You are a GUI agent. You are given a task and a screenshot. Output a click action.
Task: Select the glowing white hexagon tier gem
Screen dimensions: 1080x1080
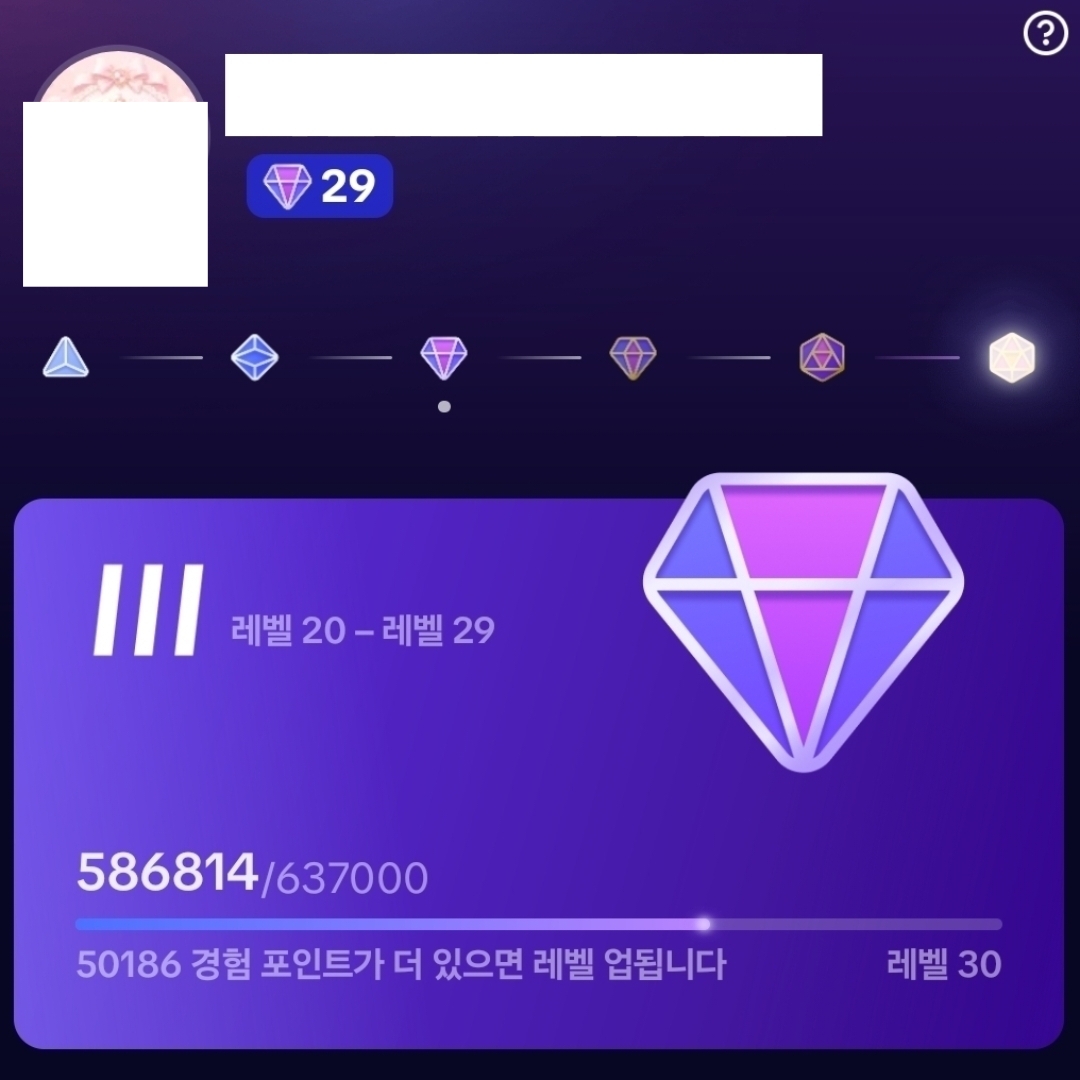1011,357
